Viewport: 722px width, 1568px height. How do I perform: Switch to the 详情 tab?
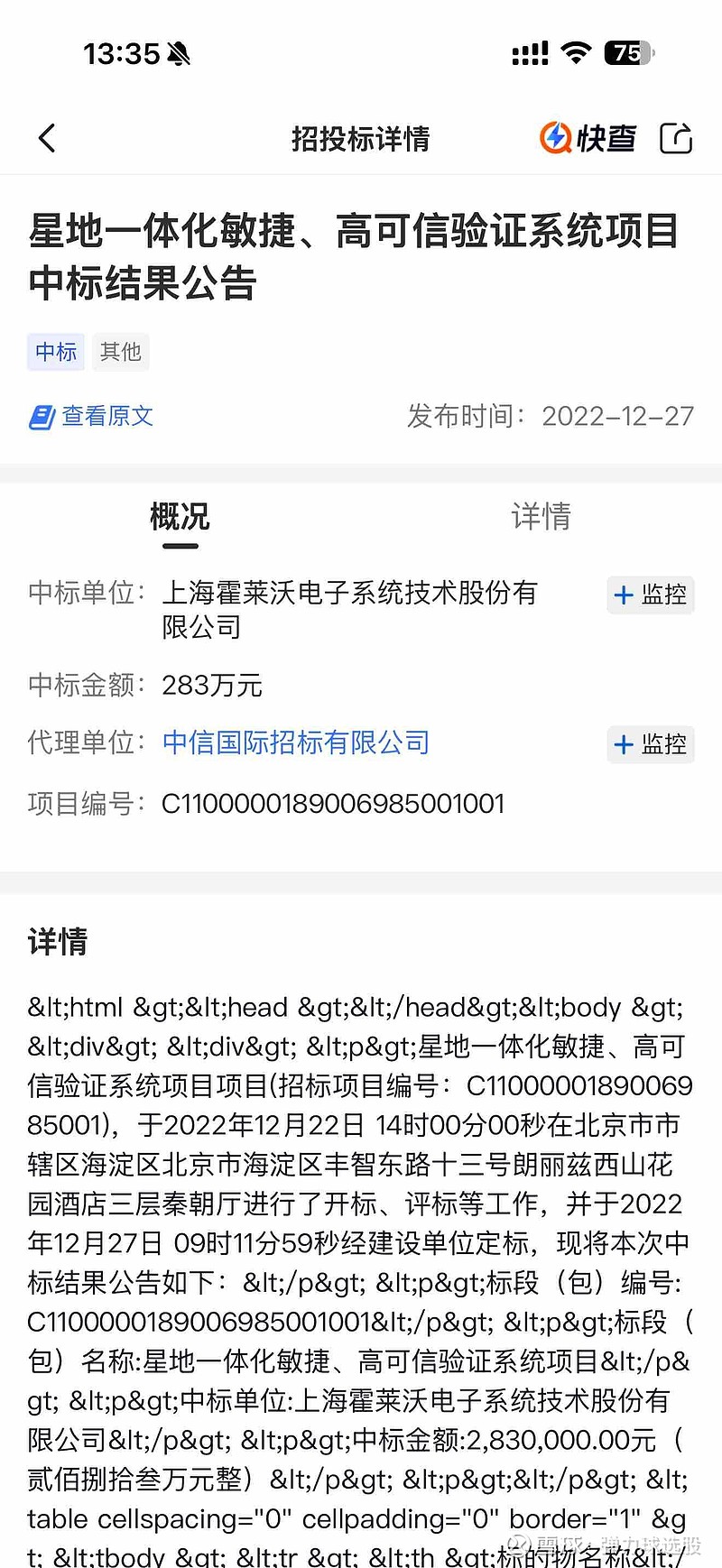[x=540, y=517]
